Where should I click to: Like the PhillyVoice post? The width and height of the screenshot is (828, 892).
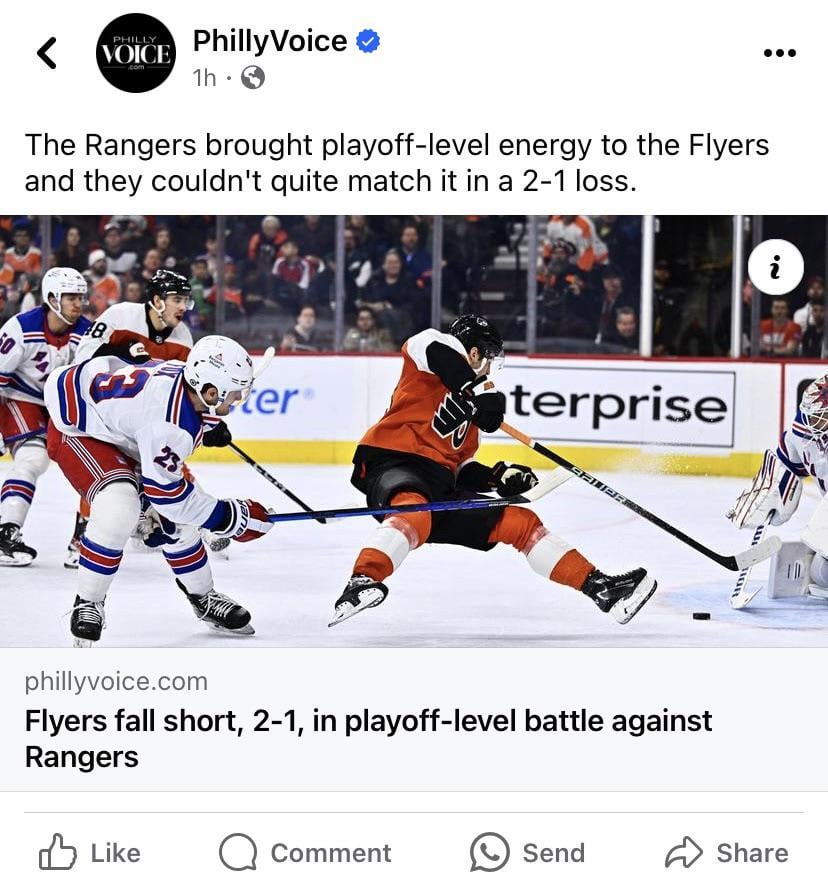click(x=90, y=853)
